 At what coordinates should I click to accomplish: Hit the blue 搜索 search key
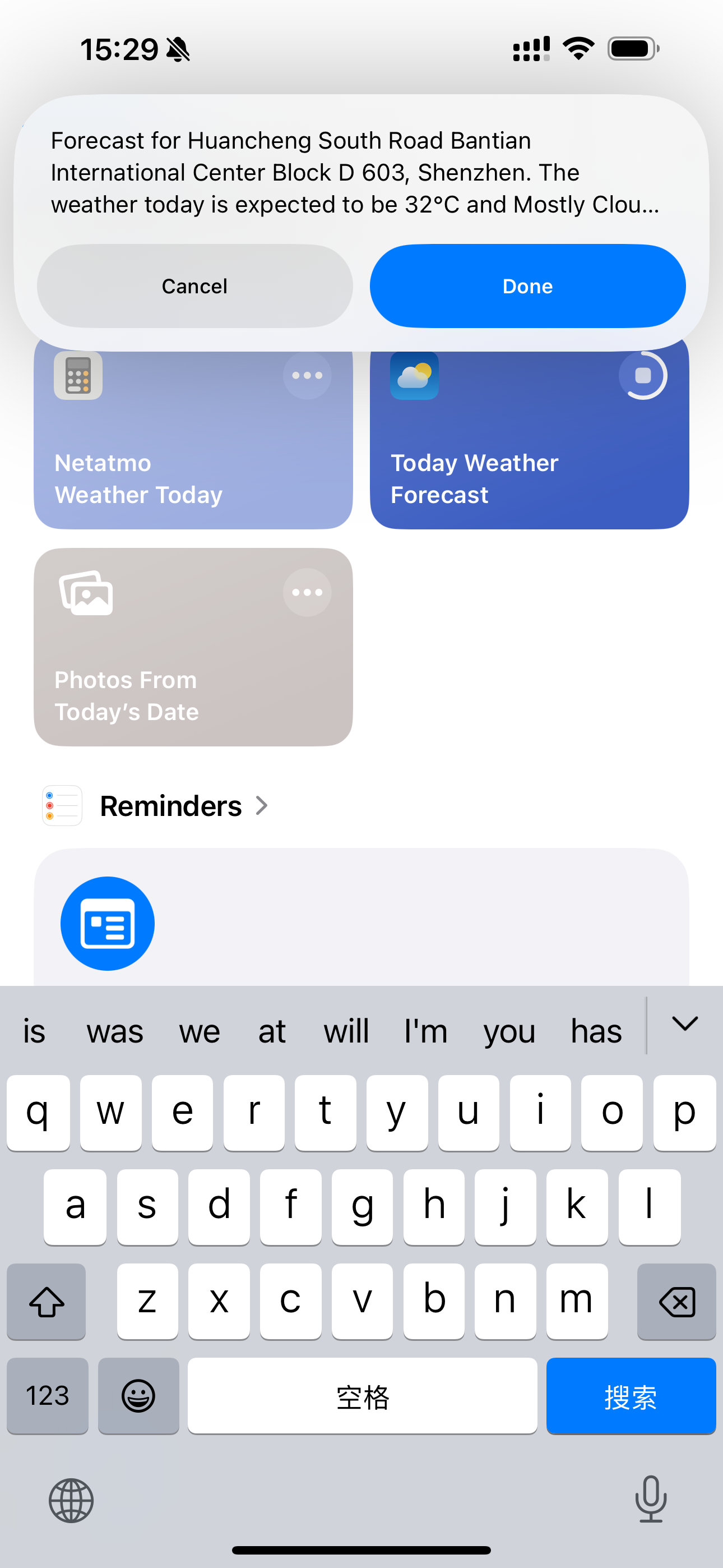pos(631,1396)
